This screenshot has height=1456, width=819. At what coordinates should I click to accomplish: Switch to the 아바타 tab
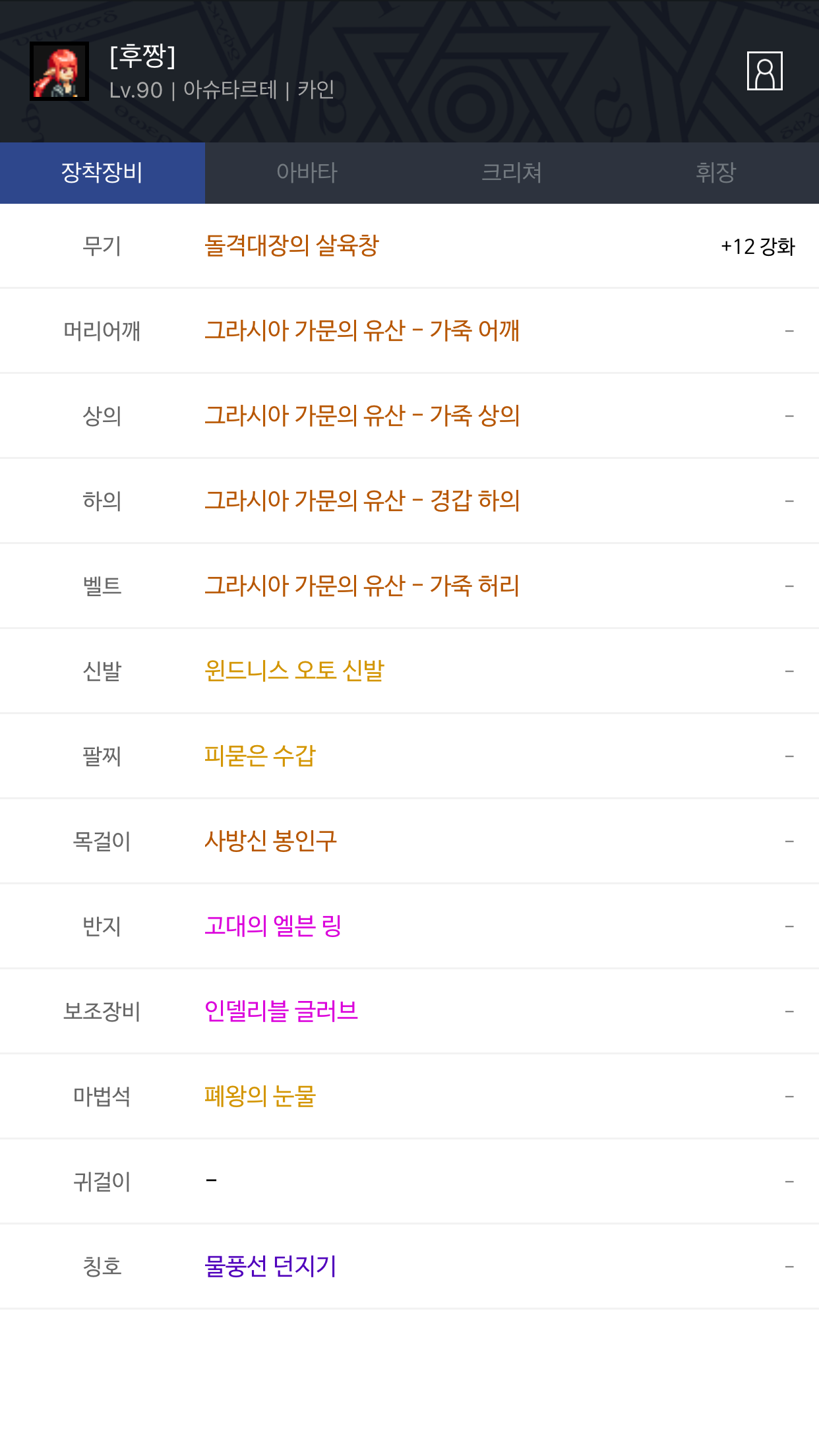point(307,173)
